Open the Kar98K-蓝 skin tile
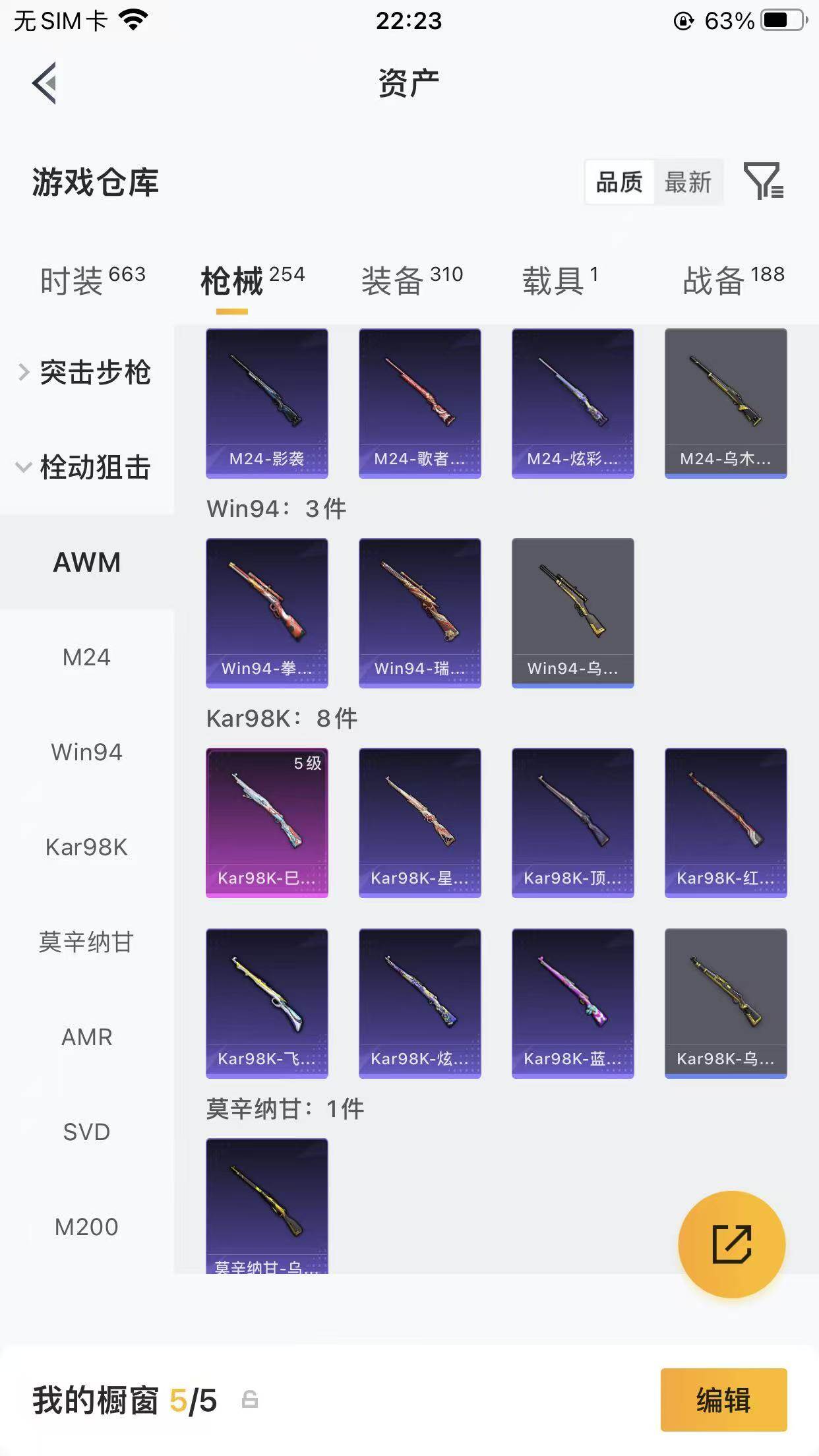The image size is (819, 1456). point(573,1003)
